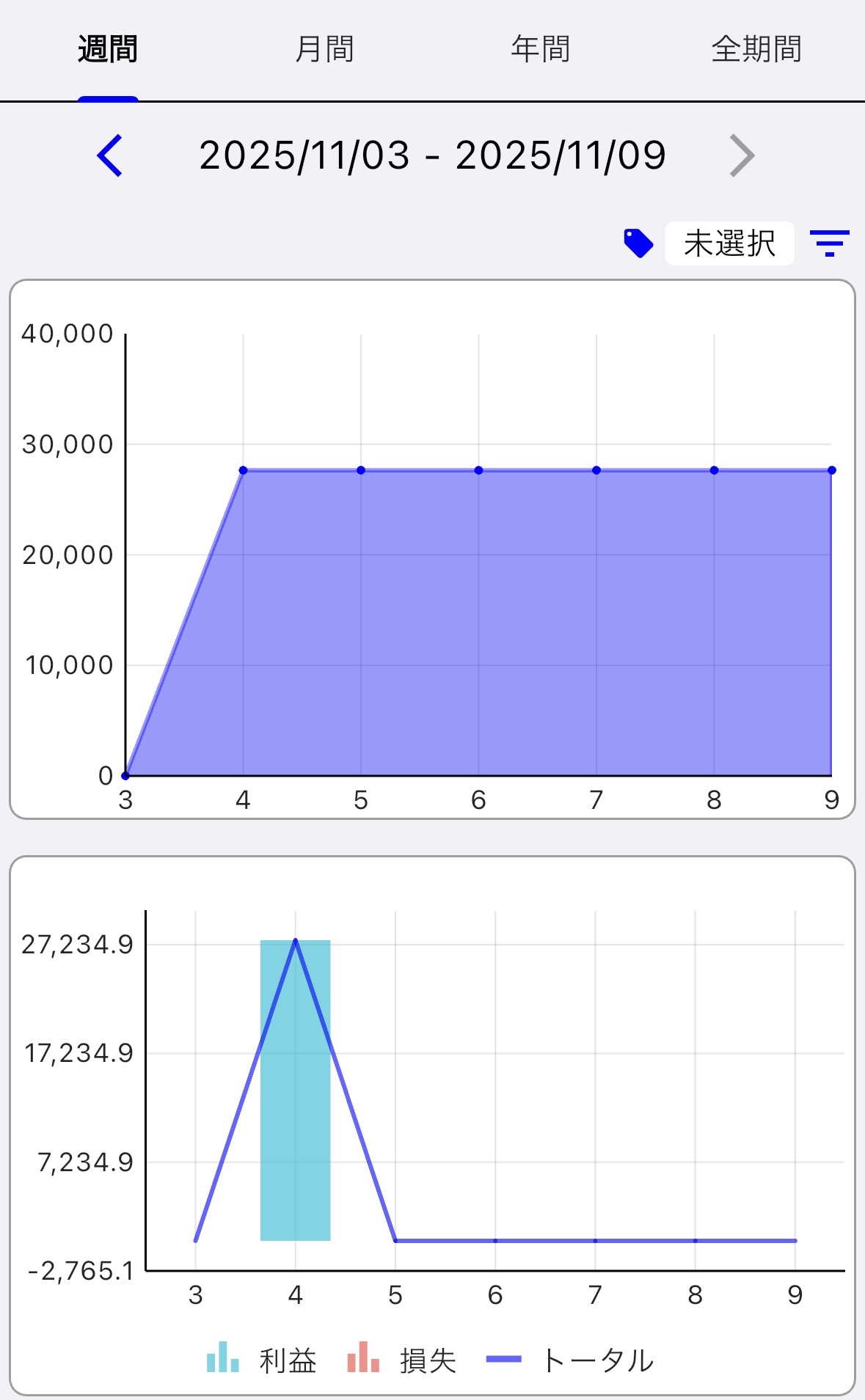Go to the previous week

110,155
